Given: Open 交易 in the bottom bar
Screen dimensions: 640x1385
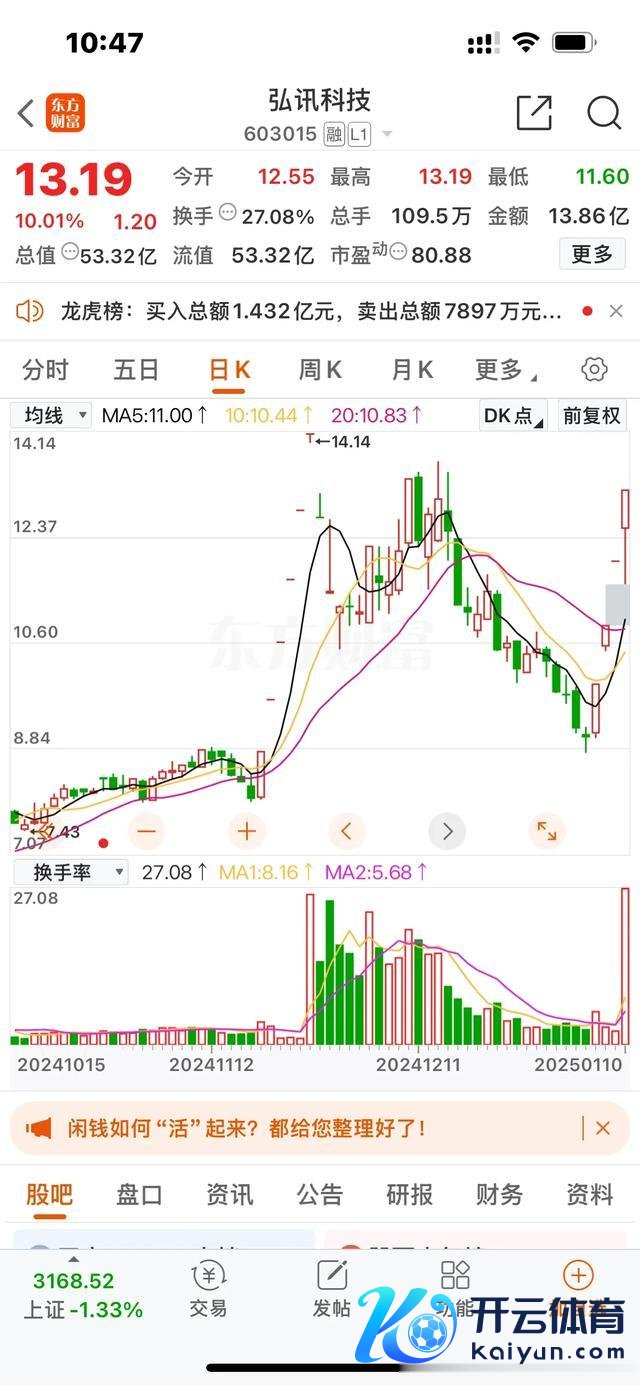Looking at the screenshot, I should [208, 1290].
